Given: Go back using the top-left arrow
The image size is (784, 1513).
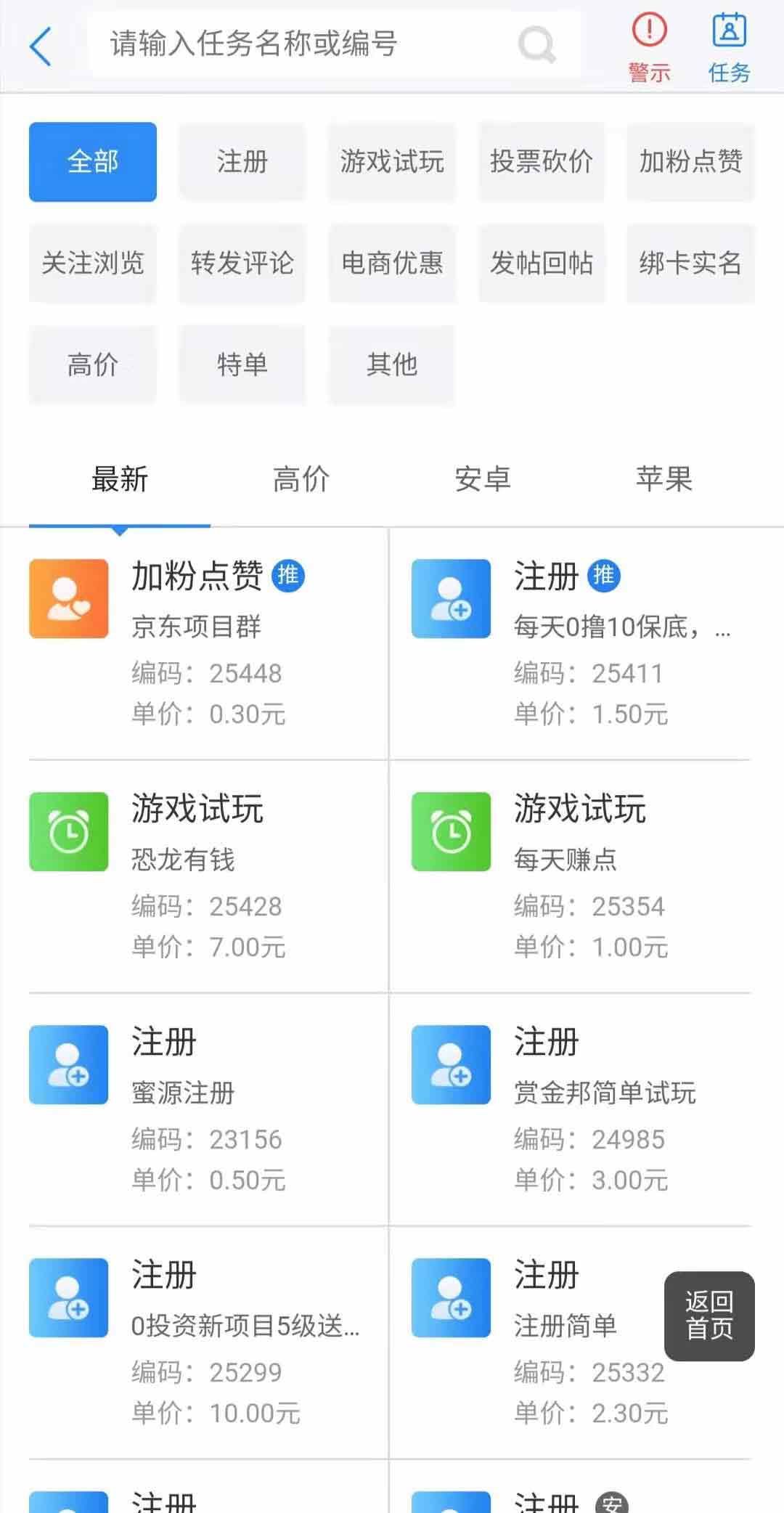Looking at the screenshot, I should point(41,46).
